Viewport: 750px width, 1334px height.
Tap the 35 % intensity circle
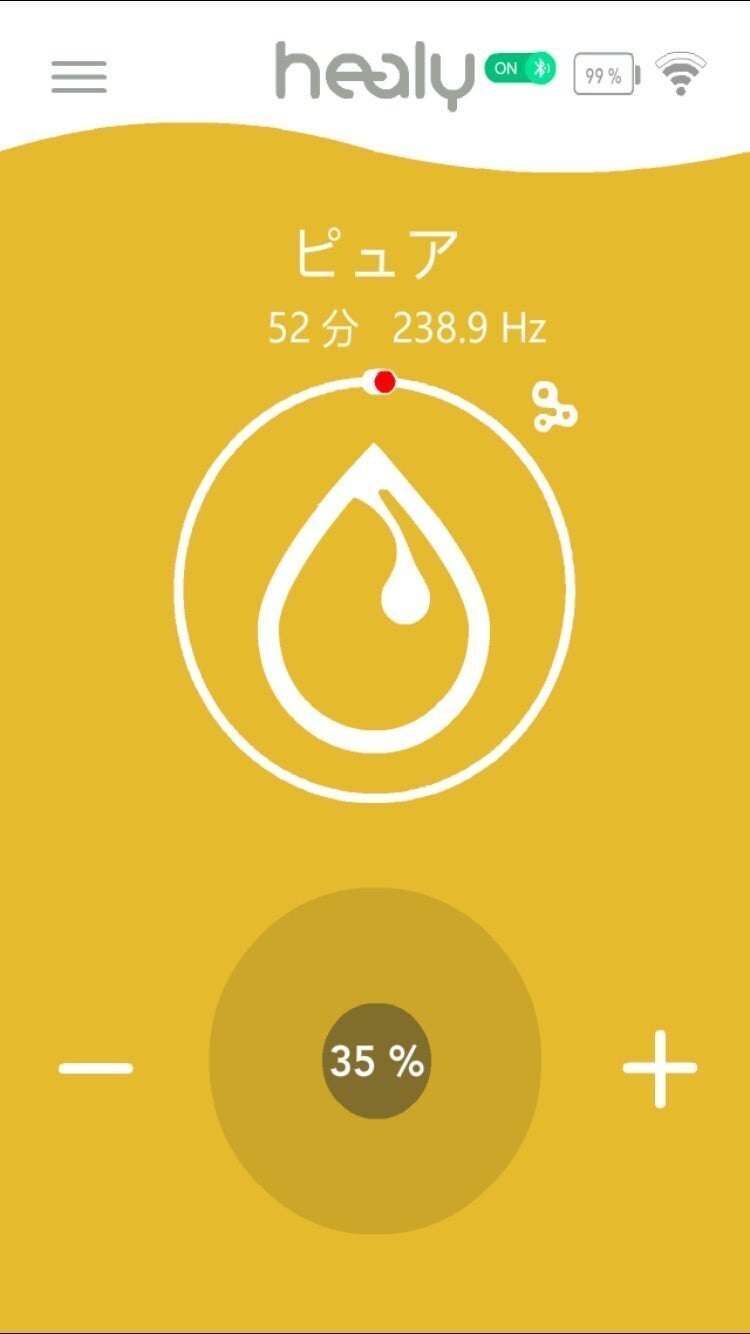[x=376, y=1061]
